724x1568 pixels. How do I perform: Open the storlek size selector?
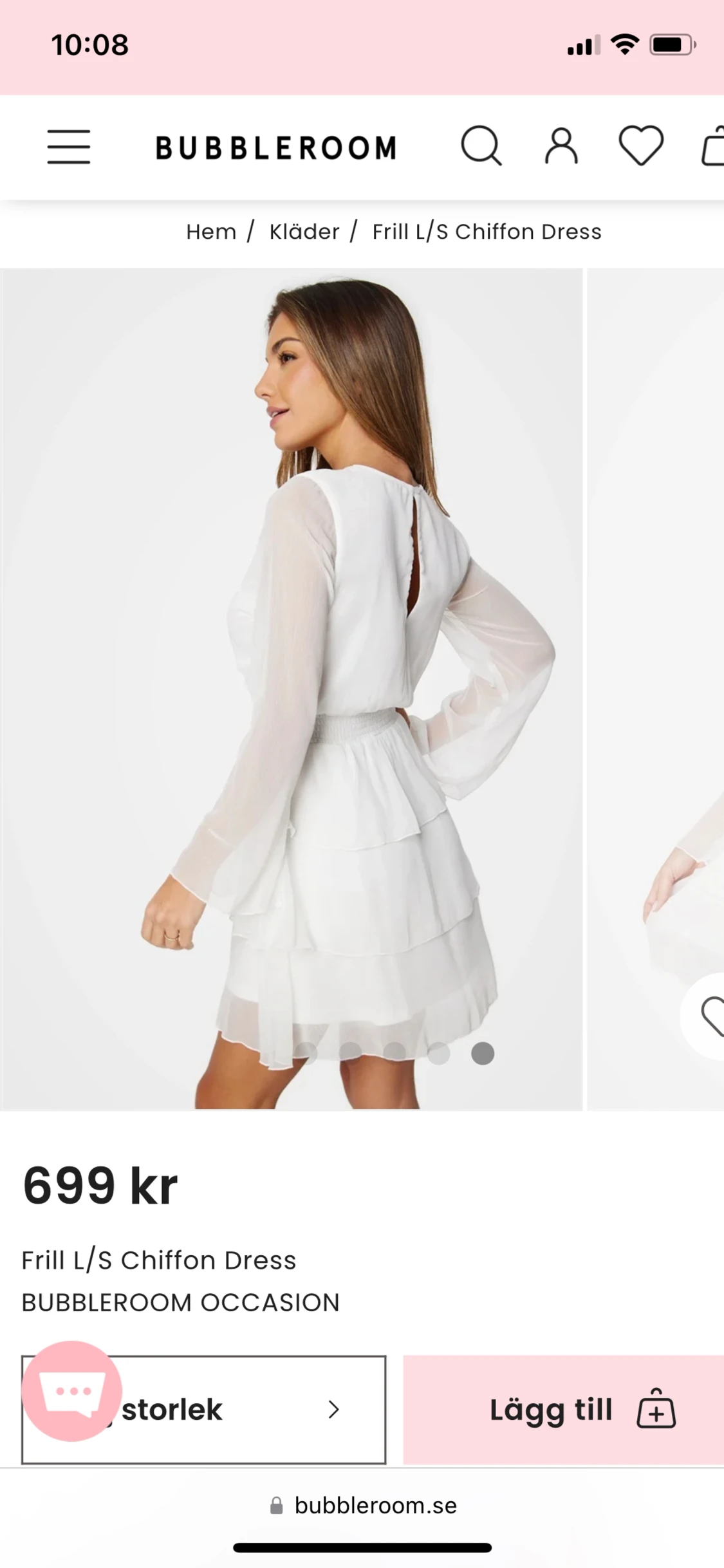click(x=245, y=1410)
